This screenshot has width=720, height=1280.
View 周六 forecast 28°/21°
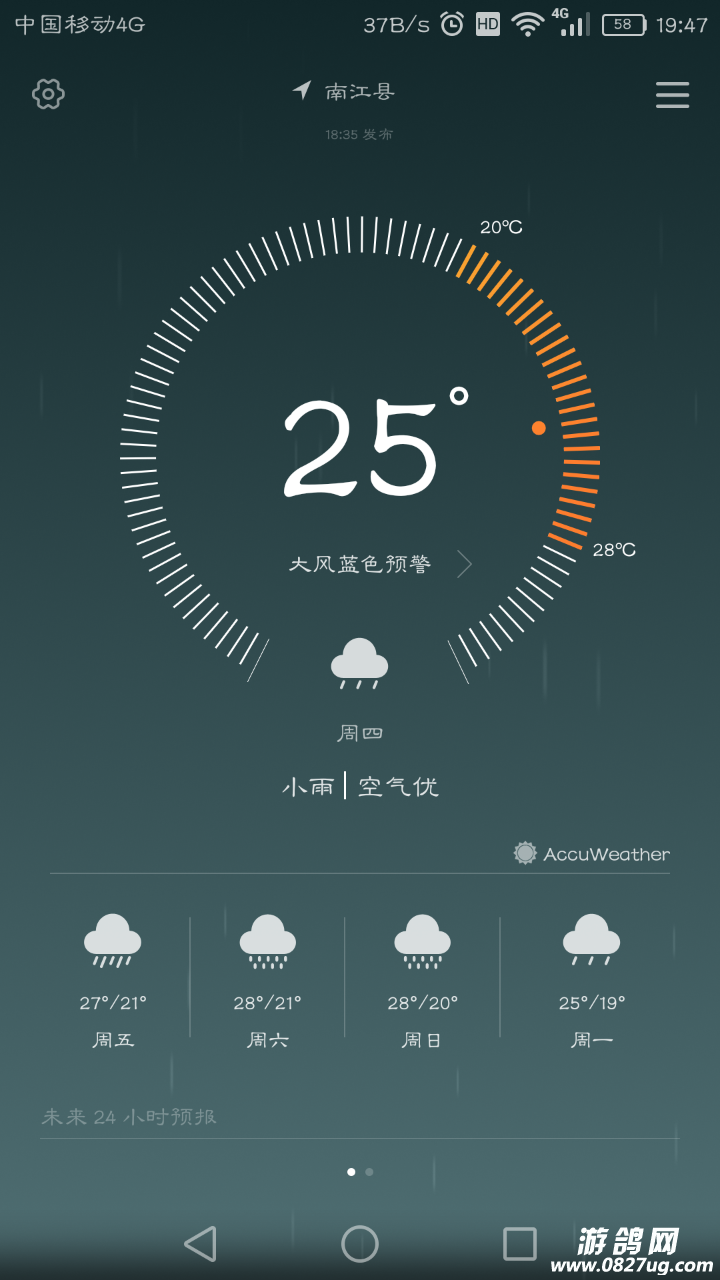(268, 980)
